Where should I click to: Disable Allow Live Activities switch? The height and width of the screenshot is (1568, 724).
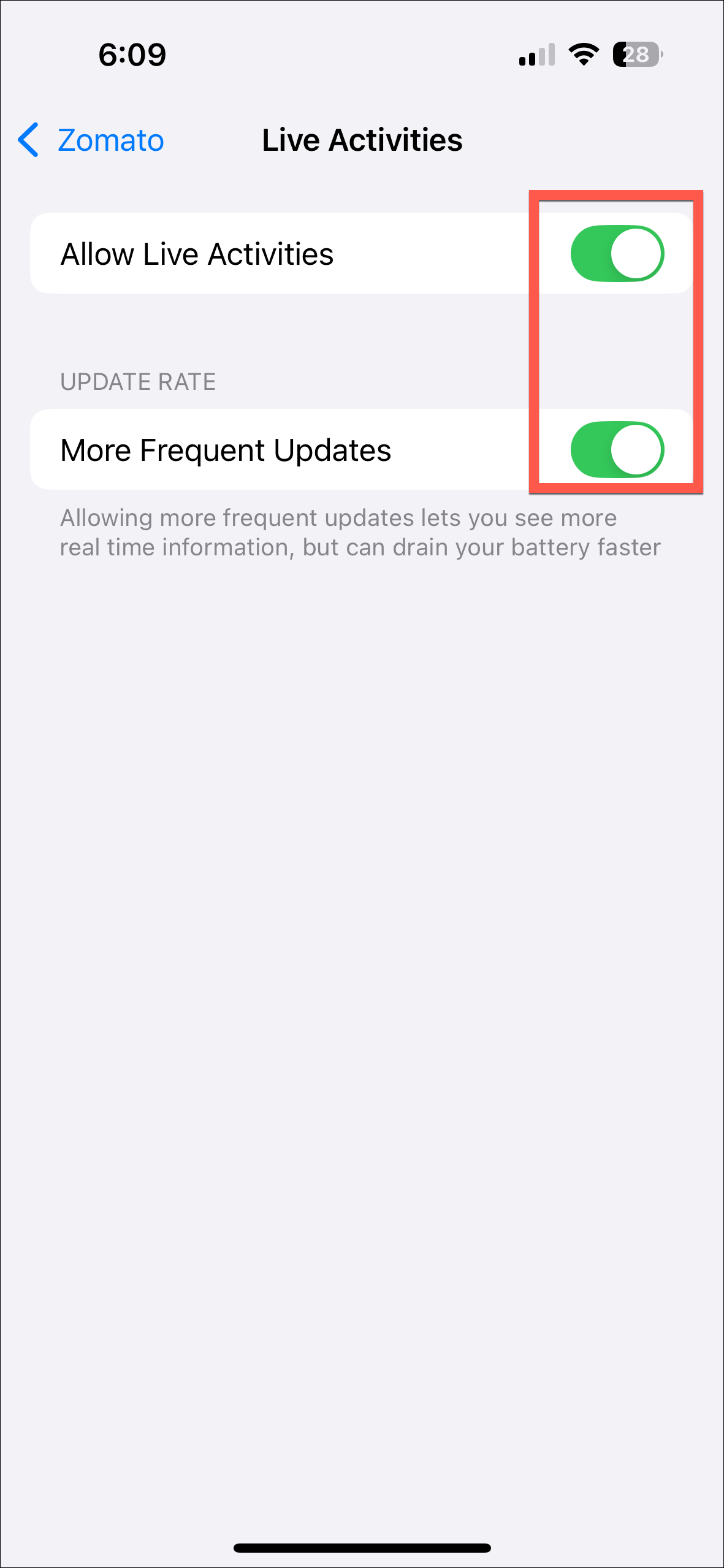(617, 253)
